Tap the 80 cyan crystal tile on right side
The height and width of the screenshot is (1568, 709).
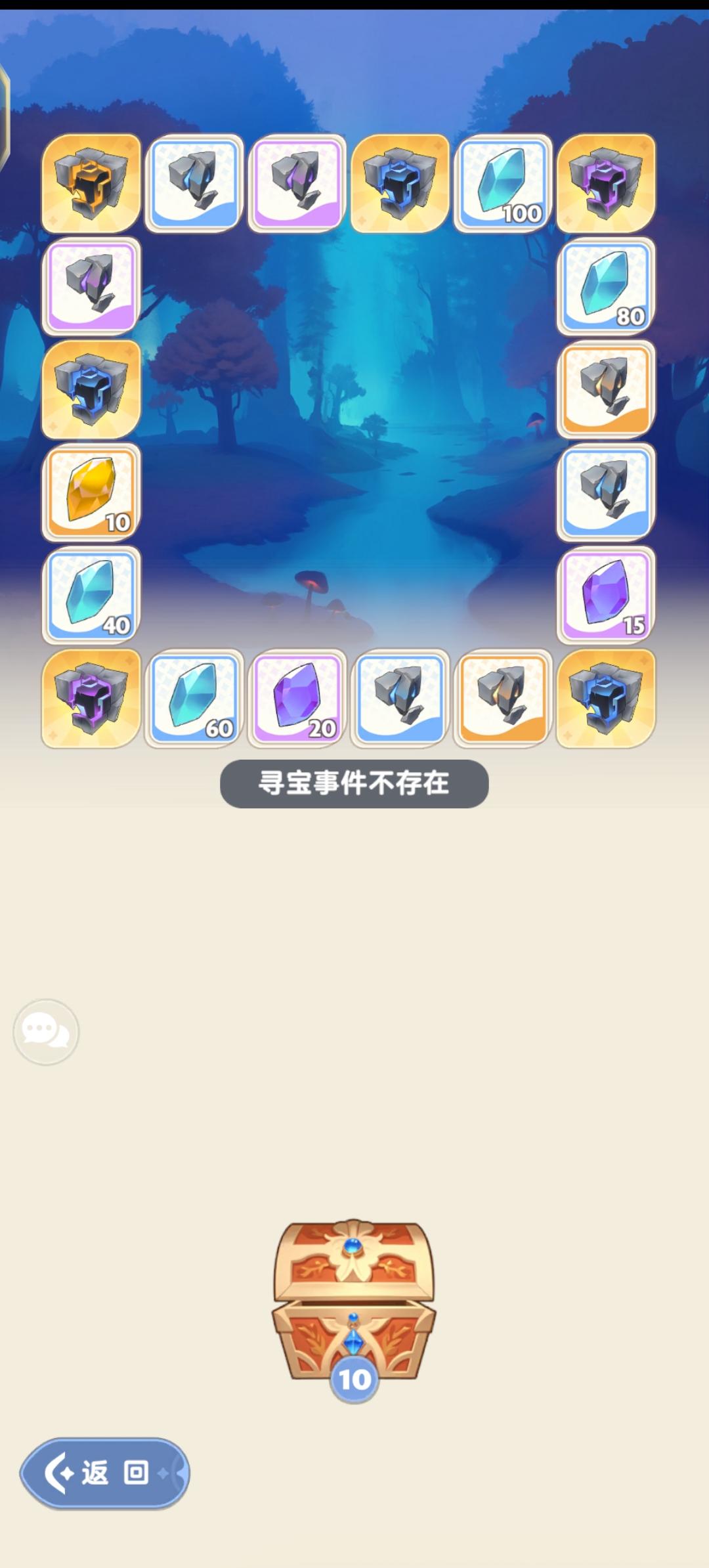(604, 286)
